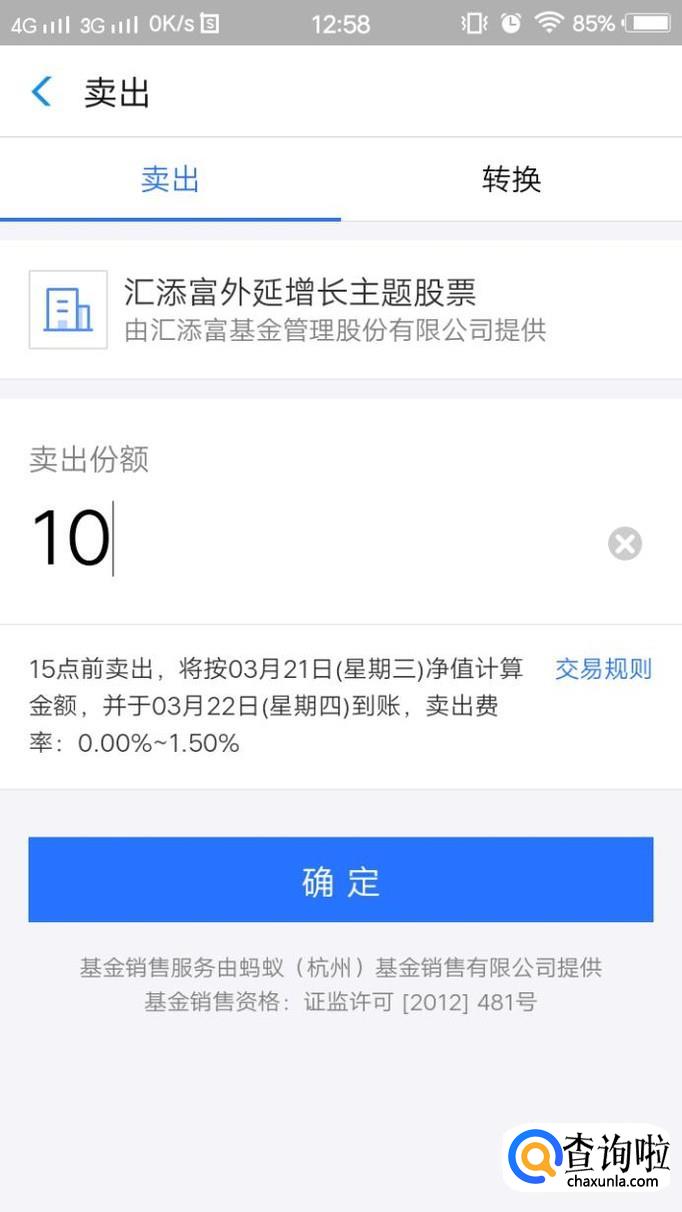This screenshot has height=1212, width=682.
Task: Go back using the top-left arrow
Action: coord(42,92)
